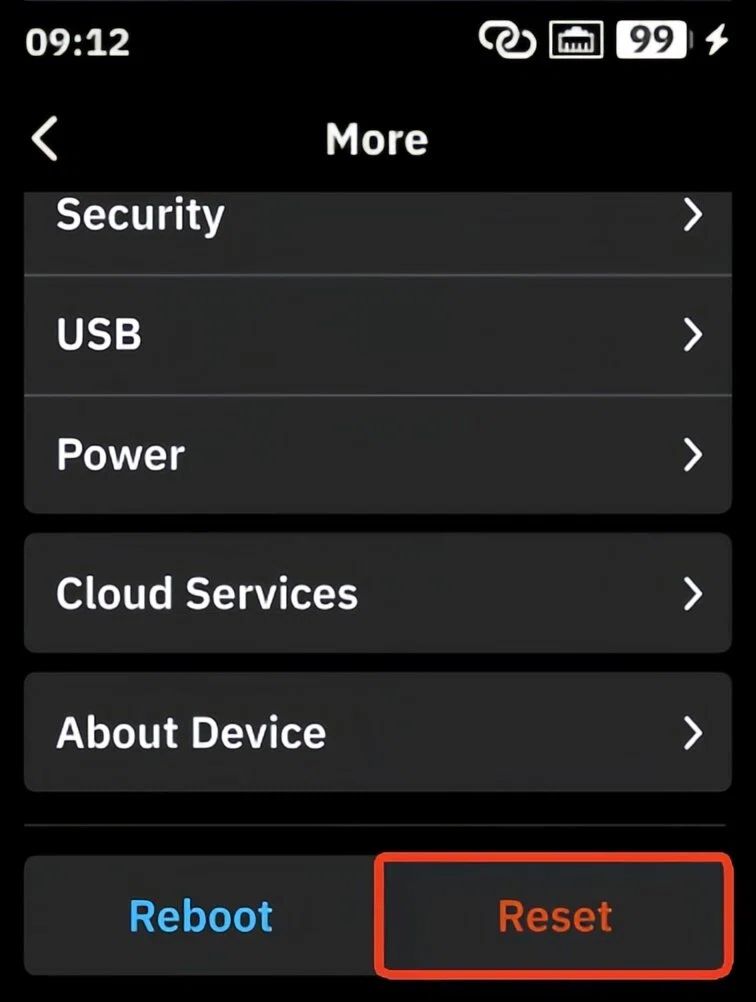The width and height of the screenshot is (756, 1002).
Task: Go back from the More screen
Action: tap(45, 140)
